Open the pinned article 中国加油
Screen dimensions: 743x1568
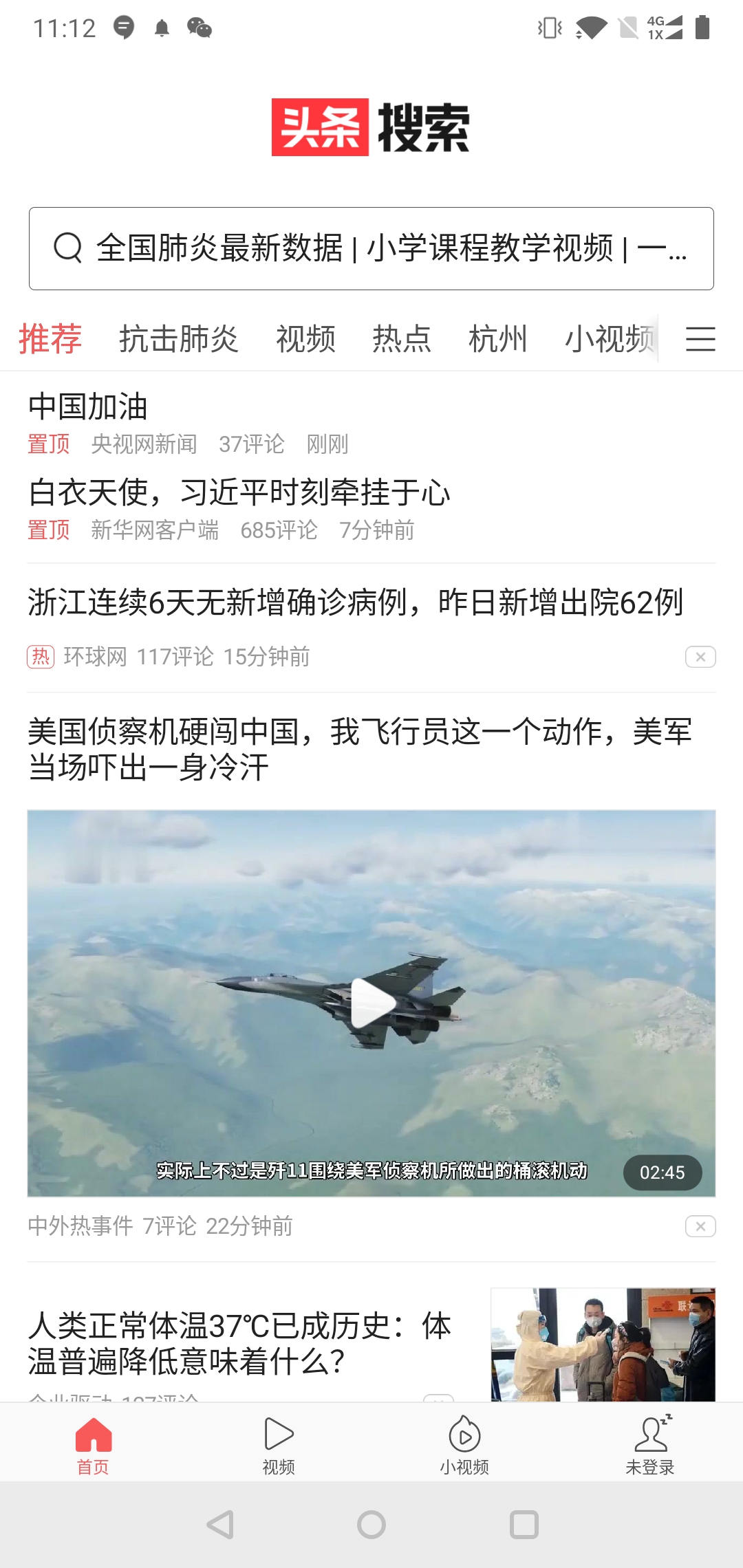click(x=88, y=406)
